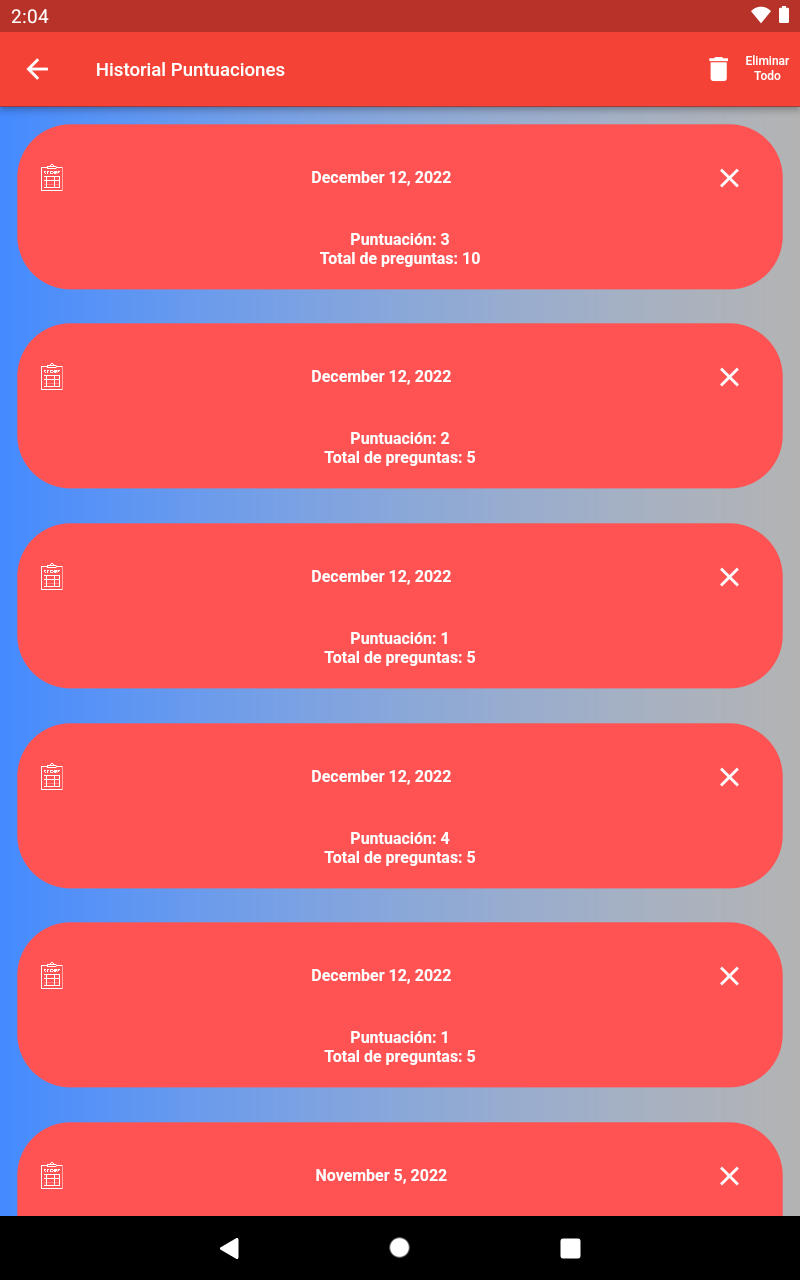Remove the entry with Puntuación 2
Screen dimensions: 800x1280
[729, 377]
